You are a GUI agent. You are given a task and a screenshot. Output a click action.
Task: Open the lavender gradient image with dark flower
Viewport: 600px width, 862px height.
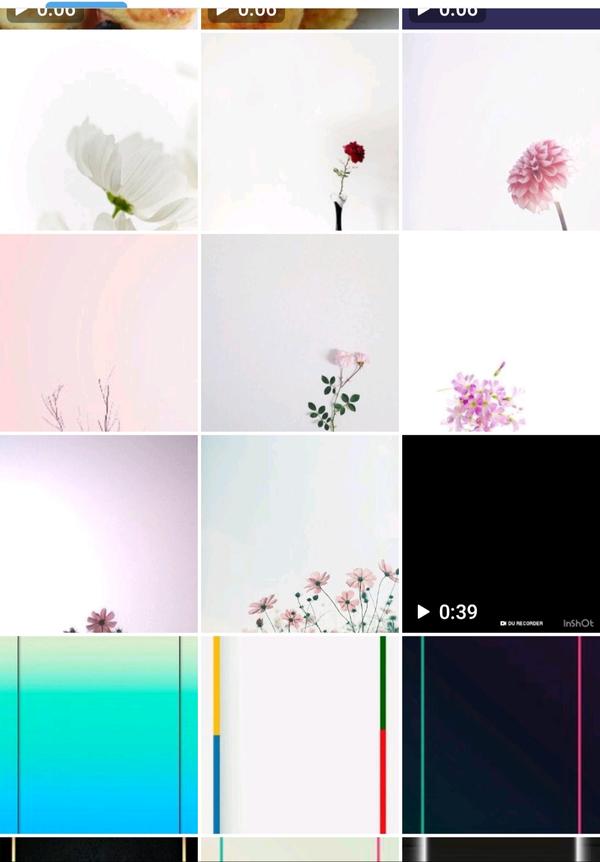[98, 534]
